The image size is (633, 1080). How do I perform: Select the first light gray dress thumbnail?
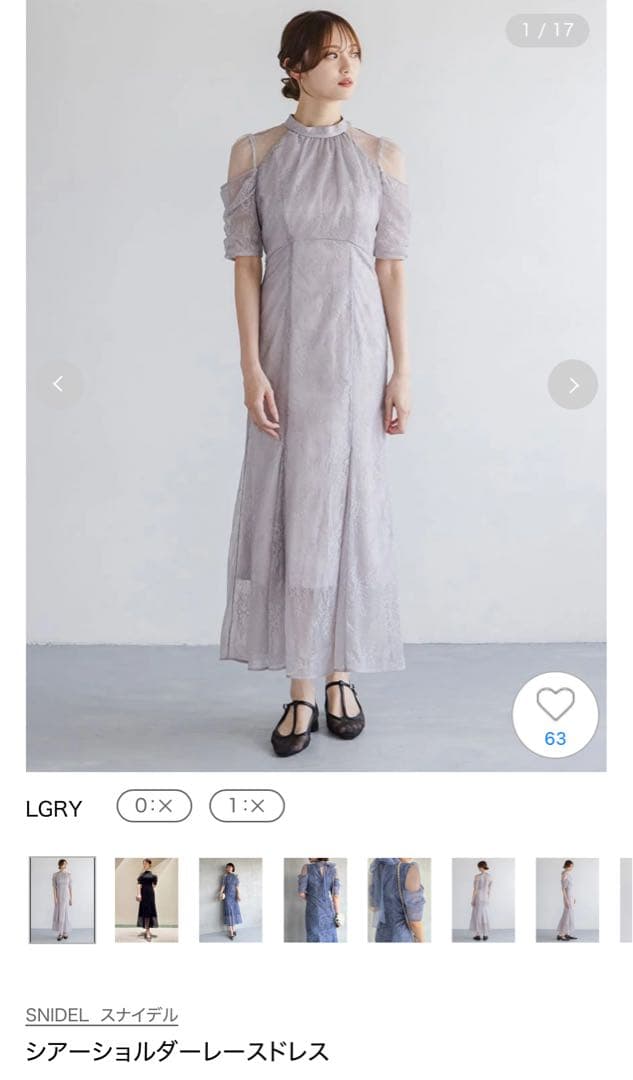[x=62, y=899]
